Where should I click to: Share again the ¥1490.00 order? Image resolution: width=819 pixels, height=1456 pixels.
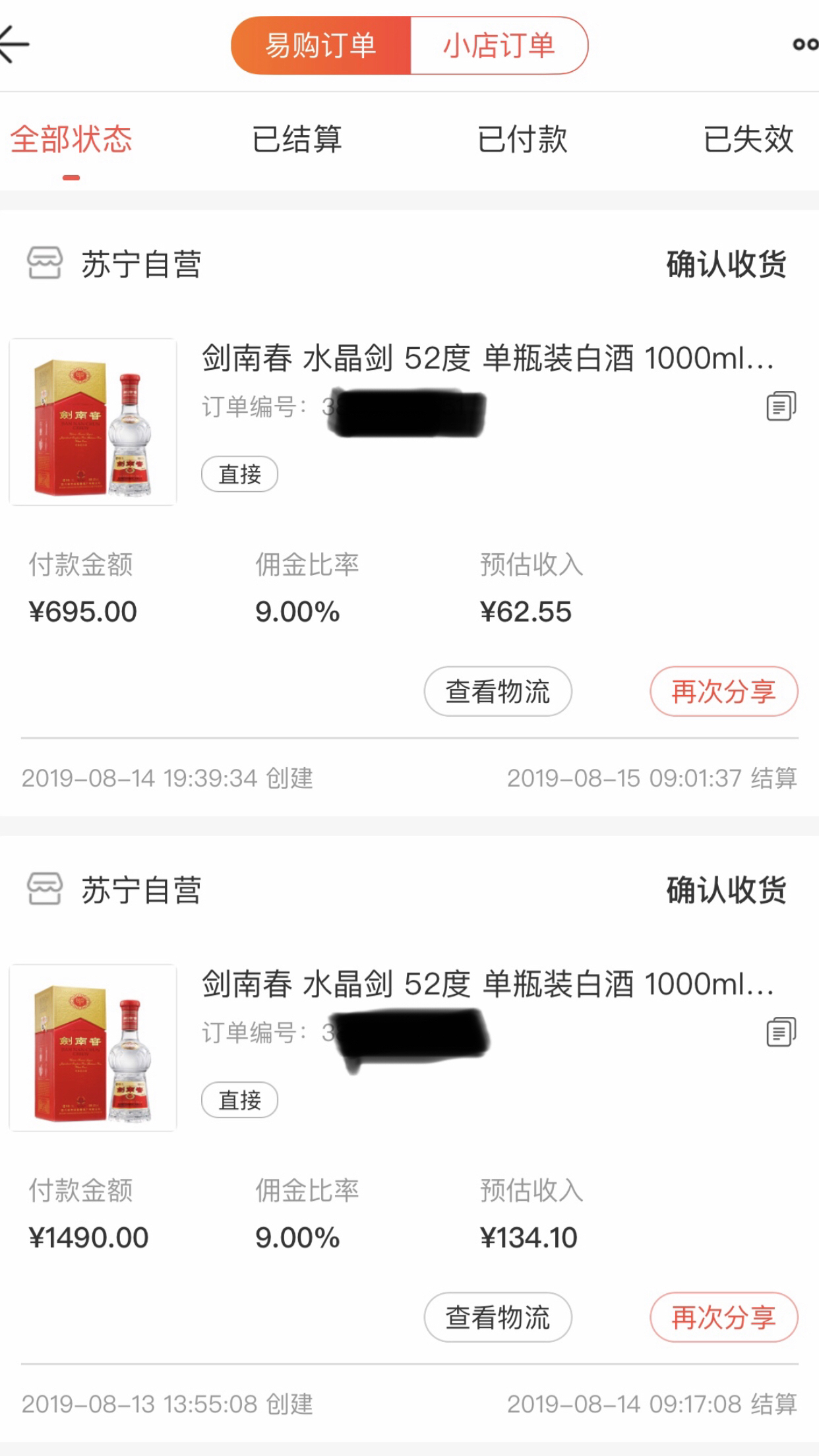click(723, 1318)
